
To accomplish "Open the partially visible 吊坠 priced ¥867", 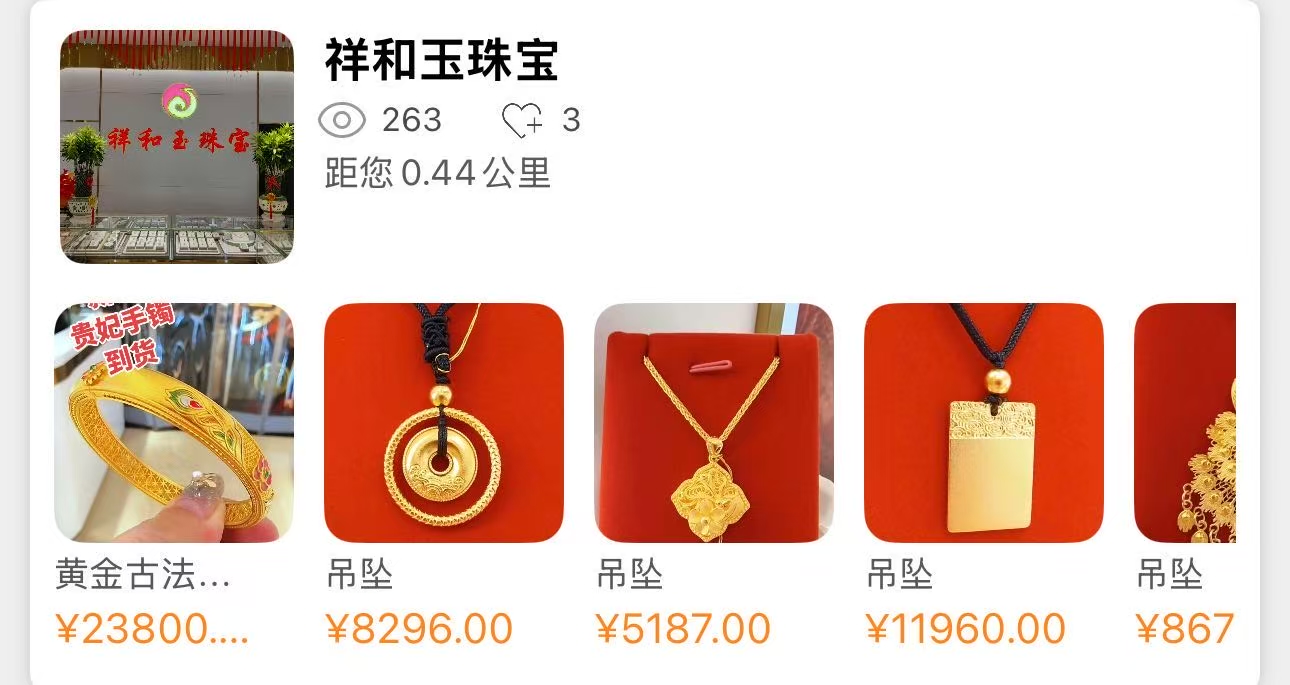I will click(1186, 423).
